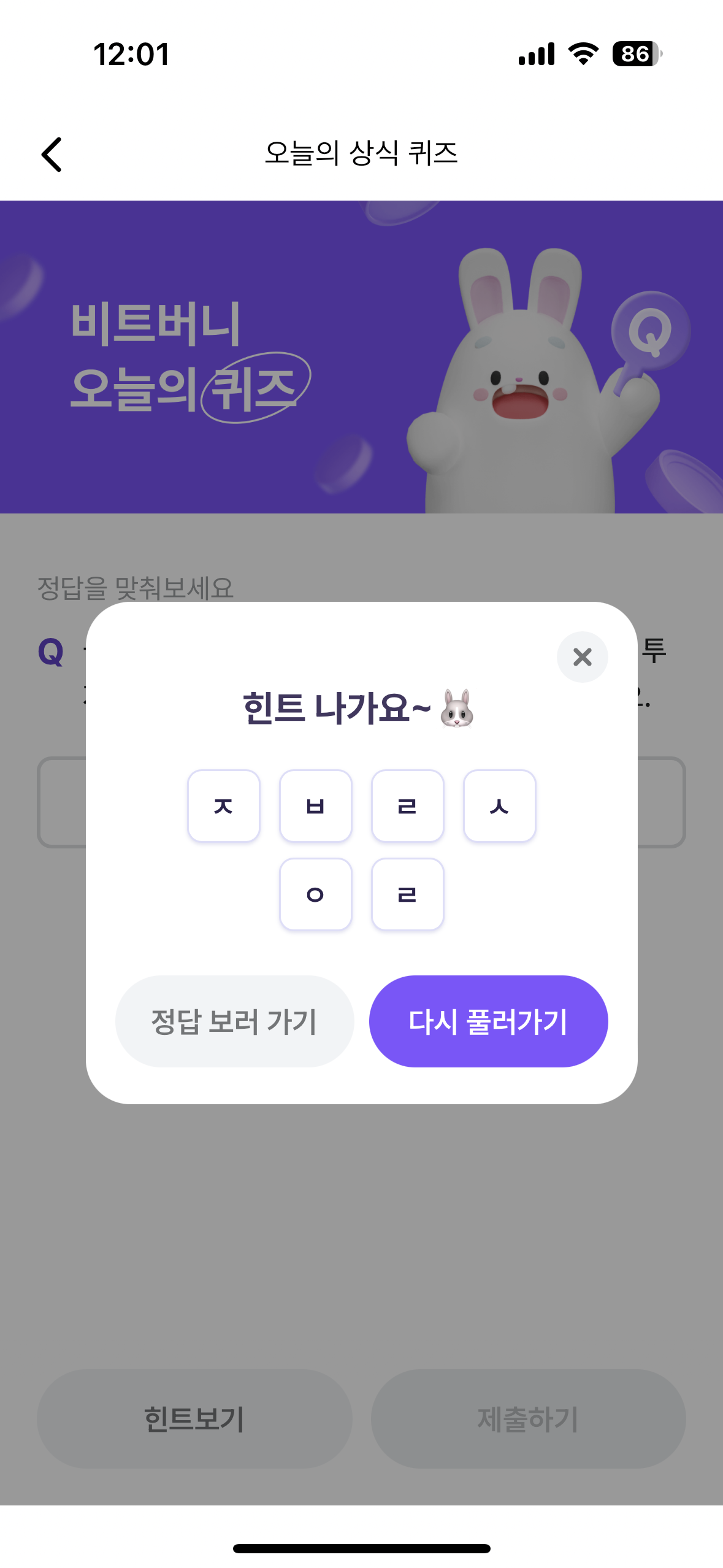Screen dimensions: 723x1568
Task: Tap the battery indicator showing 86
Action: 633,54
